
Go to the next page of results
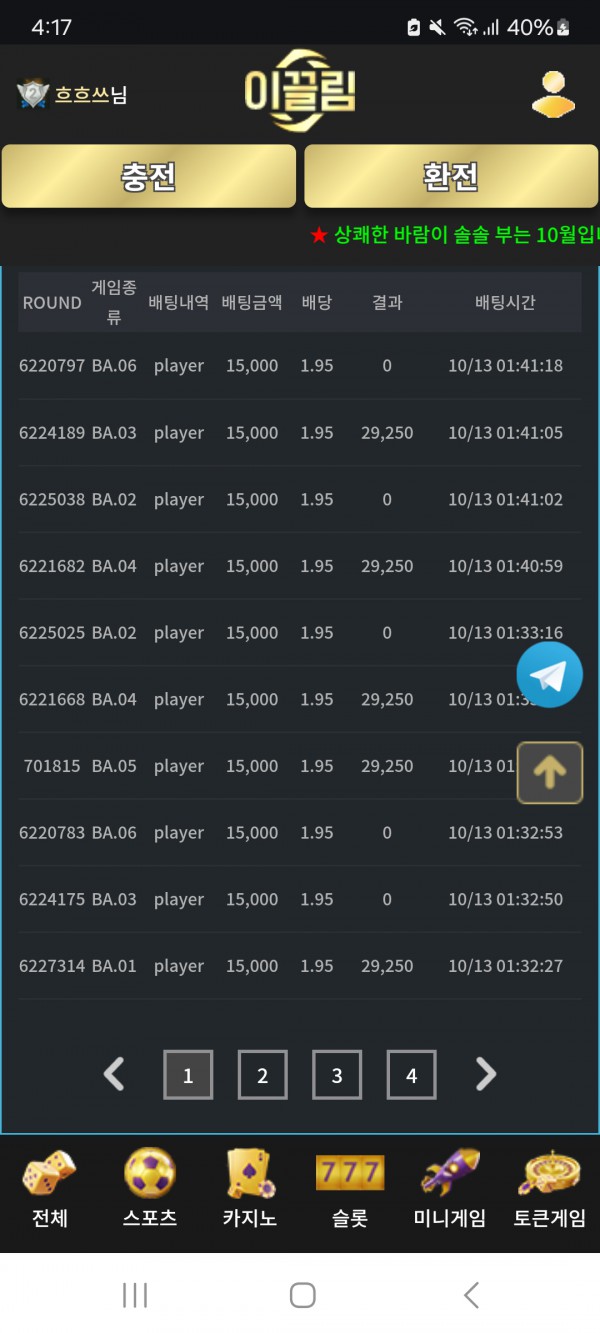click(486, 1075)
